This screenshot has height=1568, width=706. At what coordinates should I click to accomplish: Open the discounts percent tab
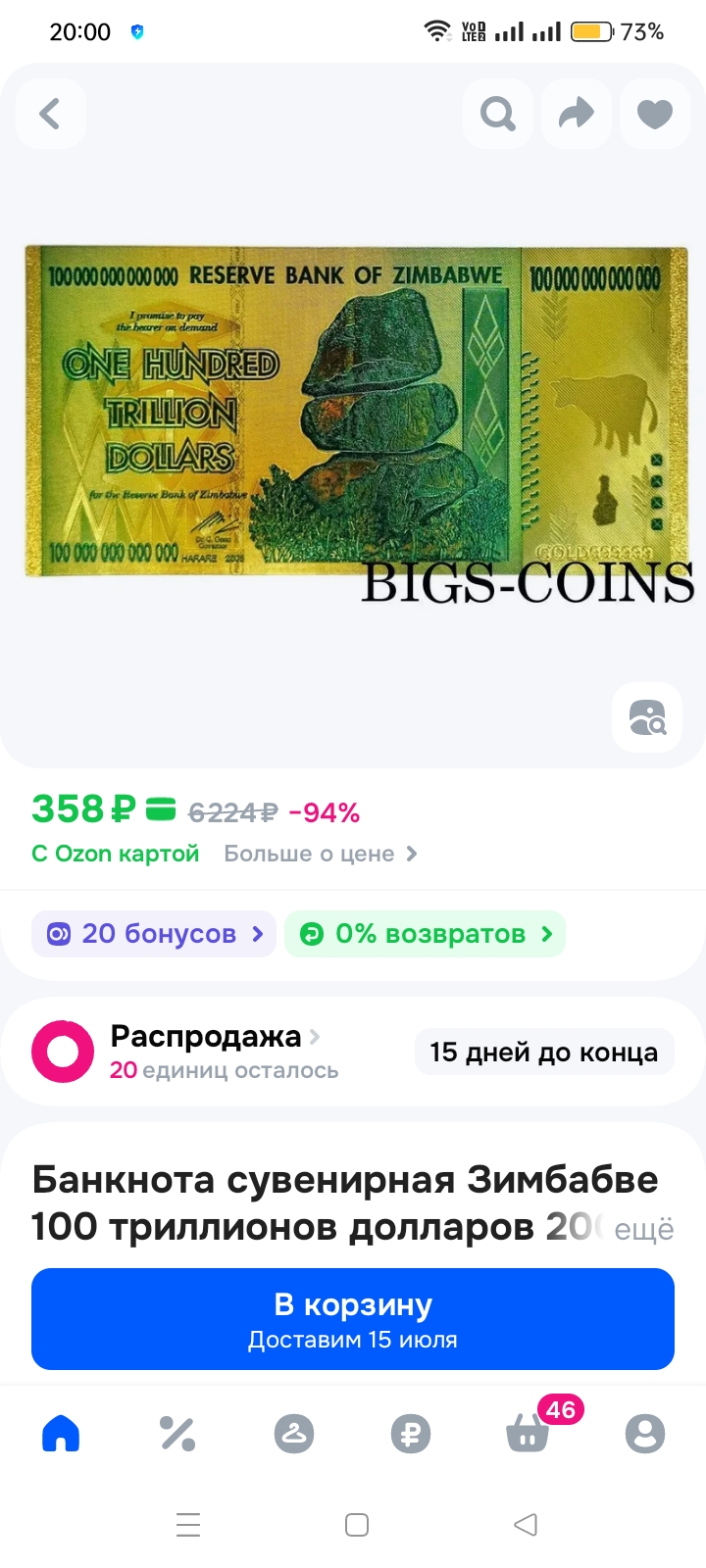177,1434
